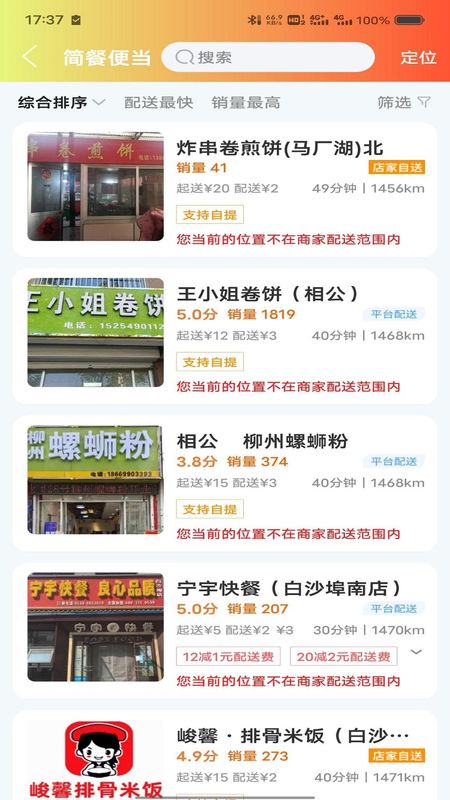Image resolution: width=450 pixels, height=800 pixels.
Task: Open 峻馨·排骨米饭 store card
Action: pyautogui.click(x=224, y=755)
